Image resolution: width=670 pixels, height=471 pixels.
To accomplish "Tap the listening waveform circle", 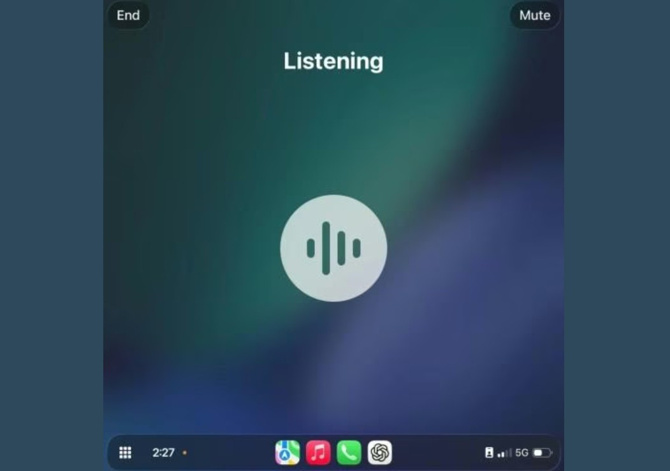I will click(x=333, y=248).
